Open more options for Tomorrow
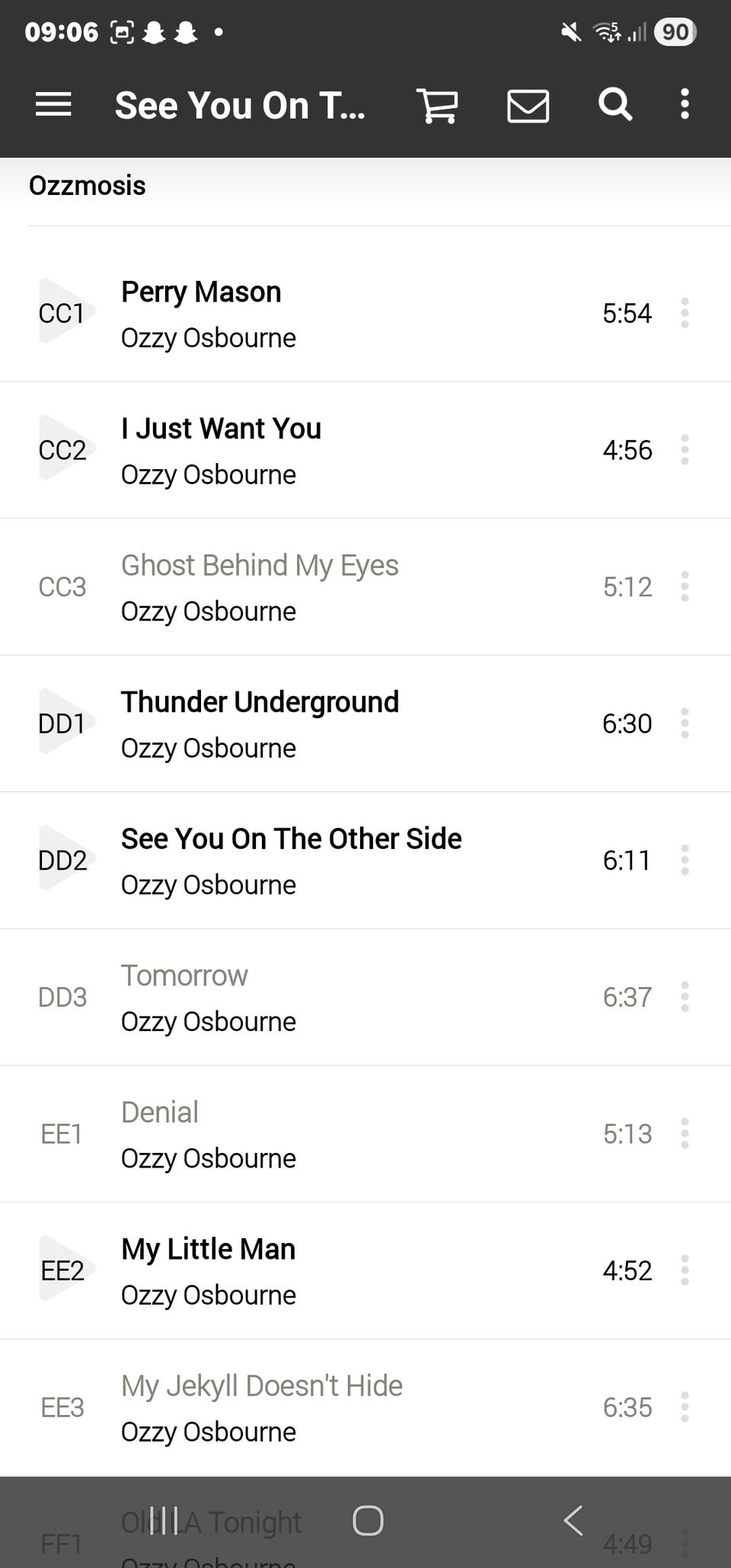Viewport: 731px width, 1568px height. 685,997
